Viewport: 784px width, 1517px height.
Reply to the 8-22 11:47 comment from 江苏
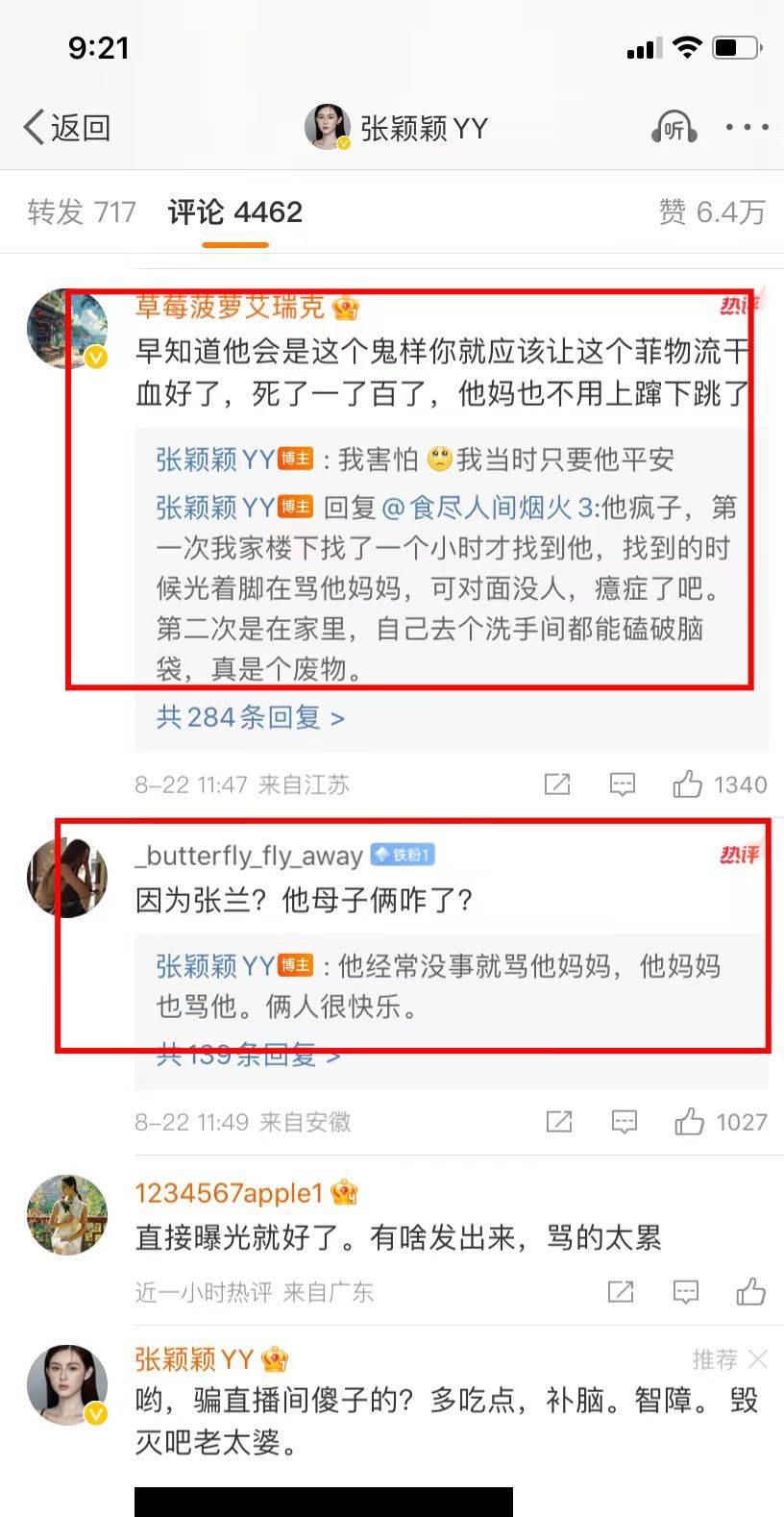tap(623, 784)
